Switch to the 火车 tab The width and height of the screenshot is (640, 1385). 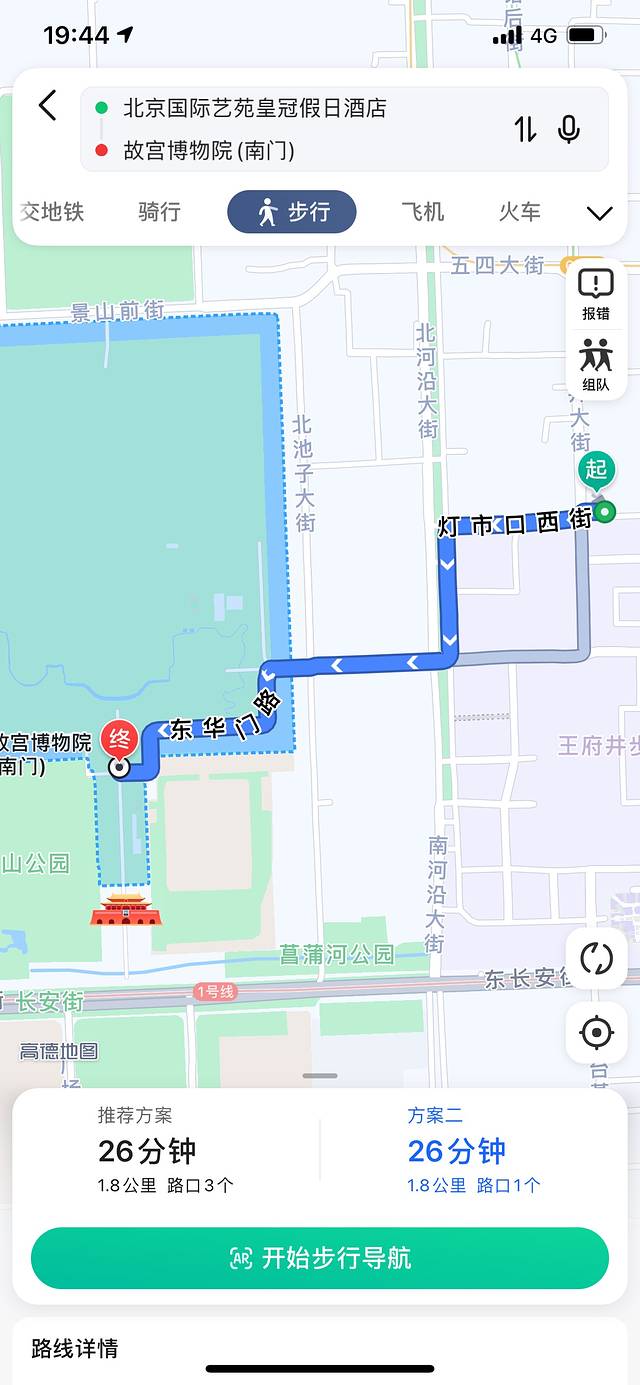(x=519, y=212)
